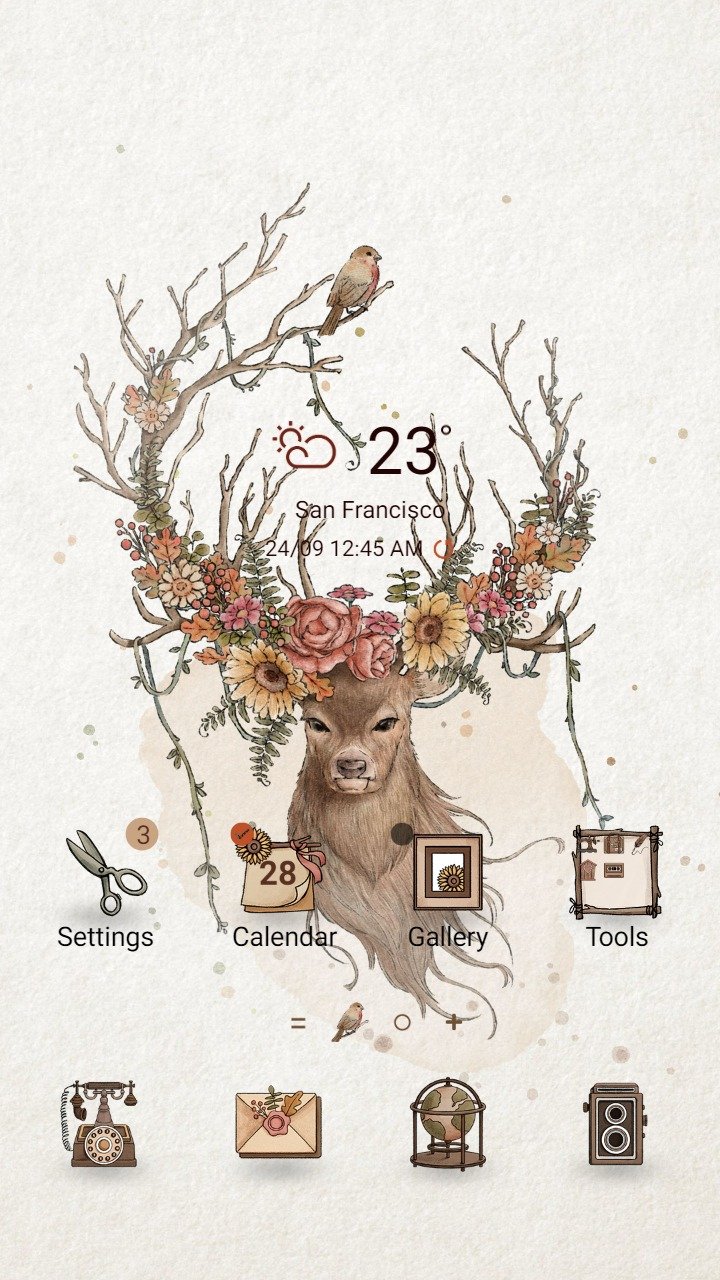Refresh the San Francisco weather widget

click(x=443, y=548)
